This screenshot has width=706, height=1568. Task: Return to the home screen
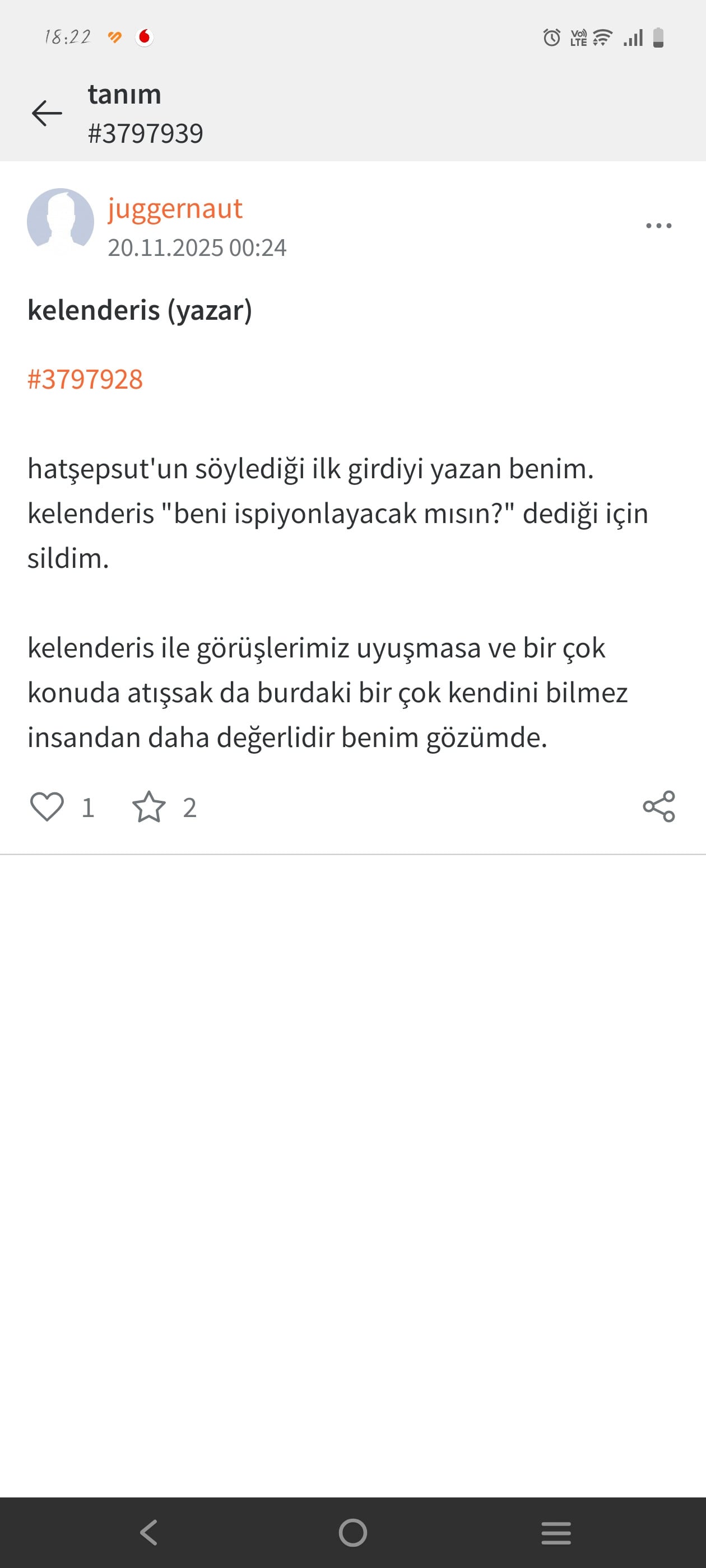352,1532
